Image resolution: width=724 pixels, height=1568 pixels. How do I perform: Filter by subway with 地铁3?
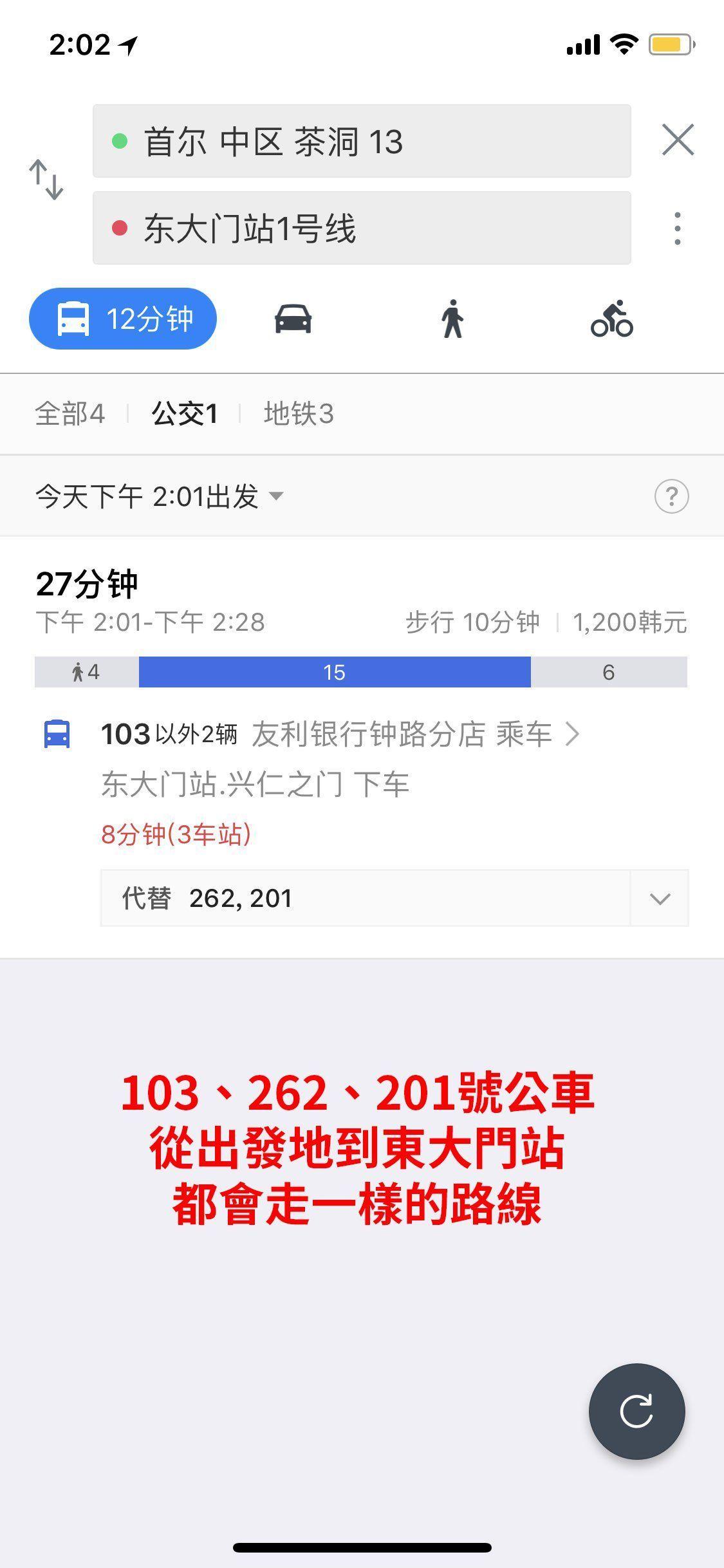pyautogui.click(x=299, y=414)
